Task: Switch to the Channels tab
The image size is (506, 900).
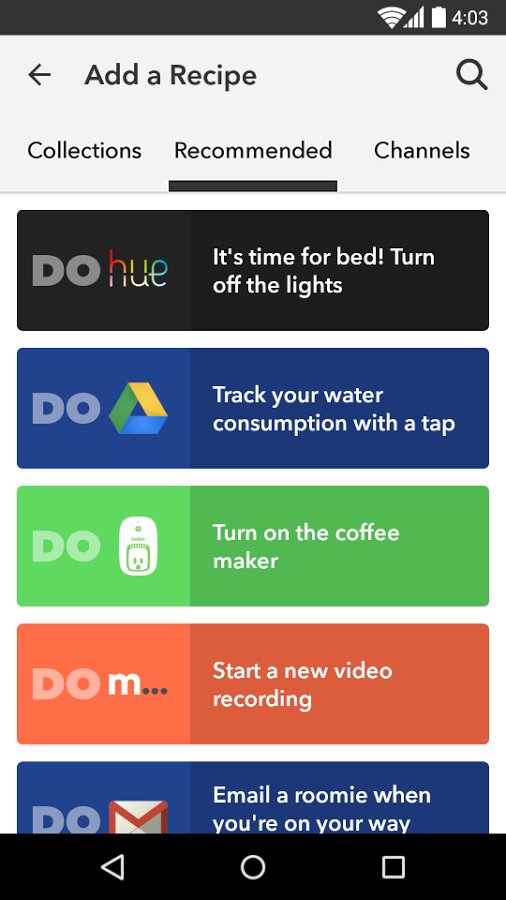Action: click(x=422, y=150)
